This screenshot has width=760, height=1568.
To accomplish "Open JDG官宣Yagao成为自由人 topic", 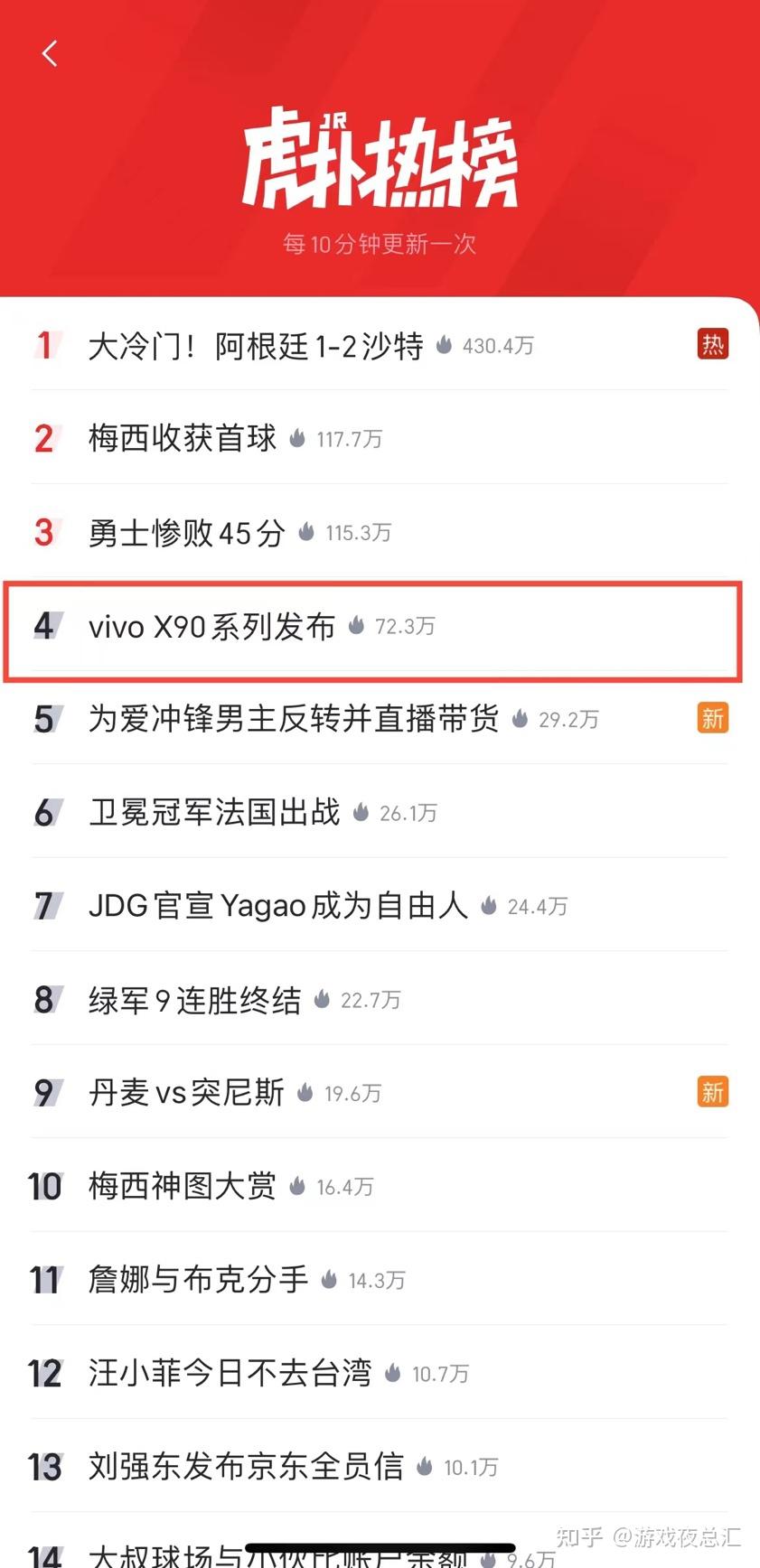I will point(278,906).
